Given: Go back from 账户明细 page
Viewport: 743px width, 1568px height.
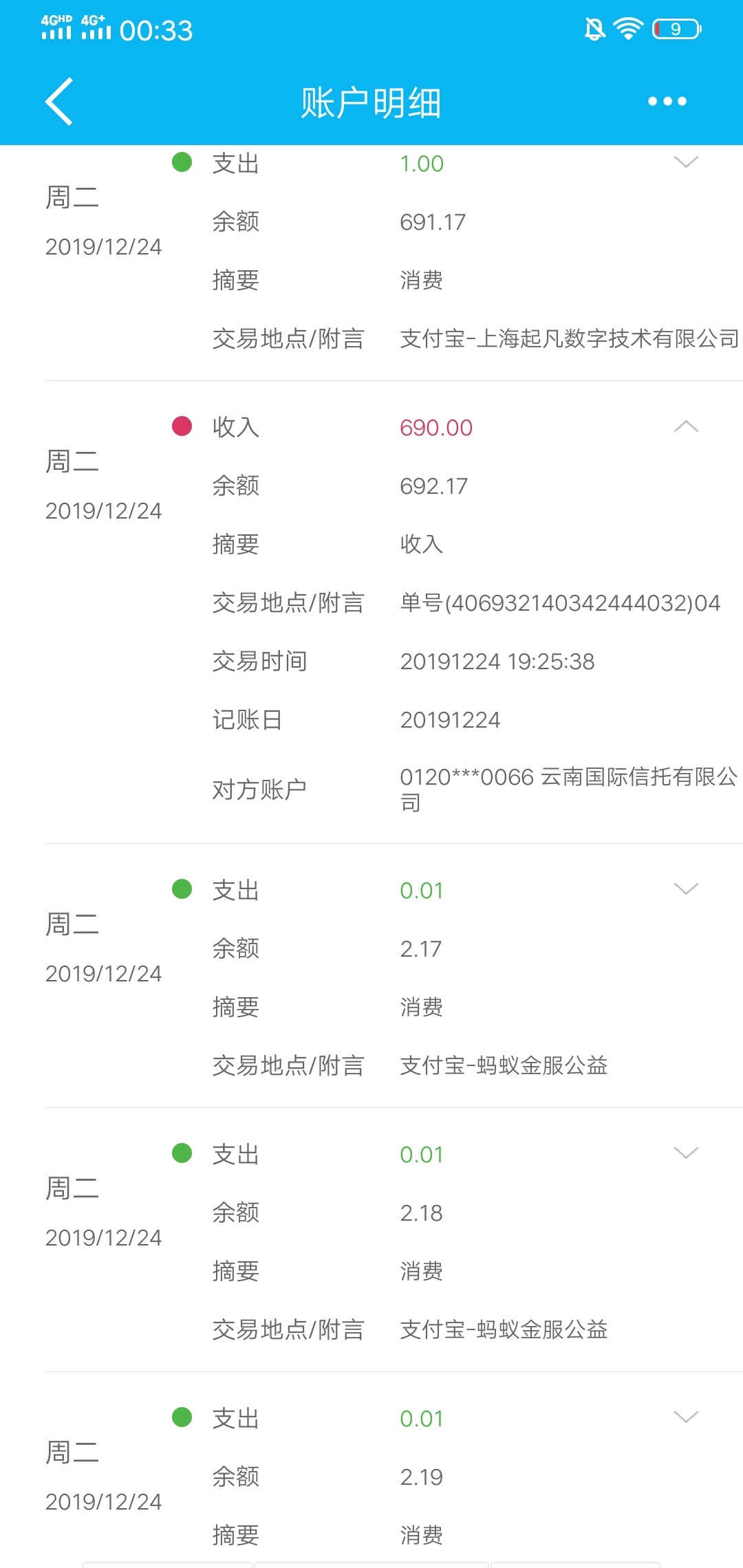Looking at the screenshot, I should coord(59,102).
